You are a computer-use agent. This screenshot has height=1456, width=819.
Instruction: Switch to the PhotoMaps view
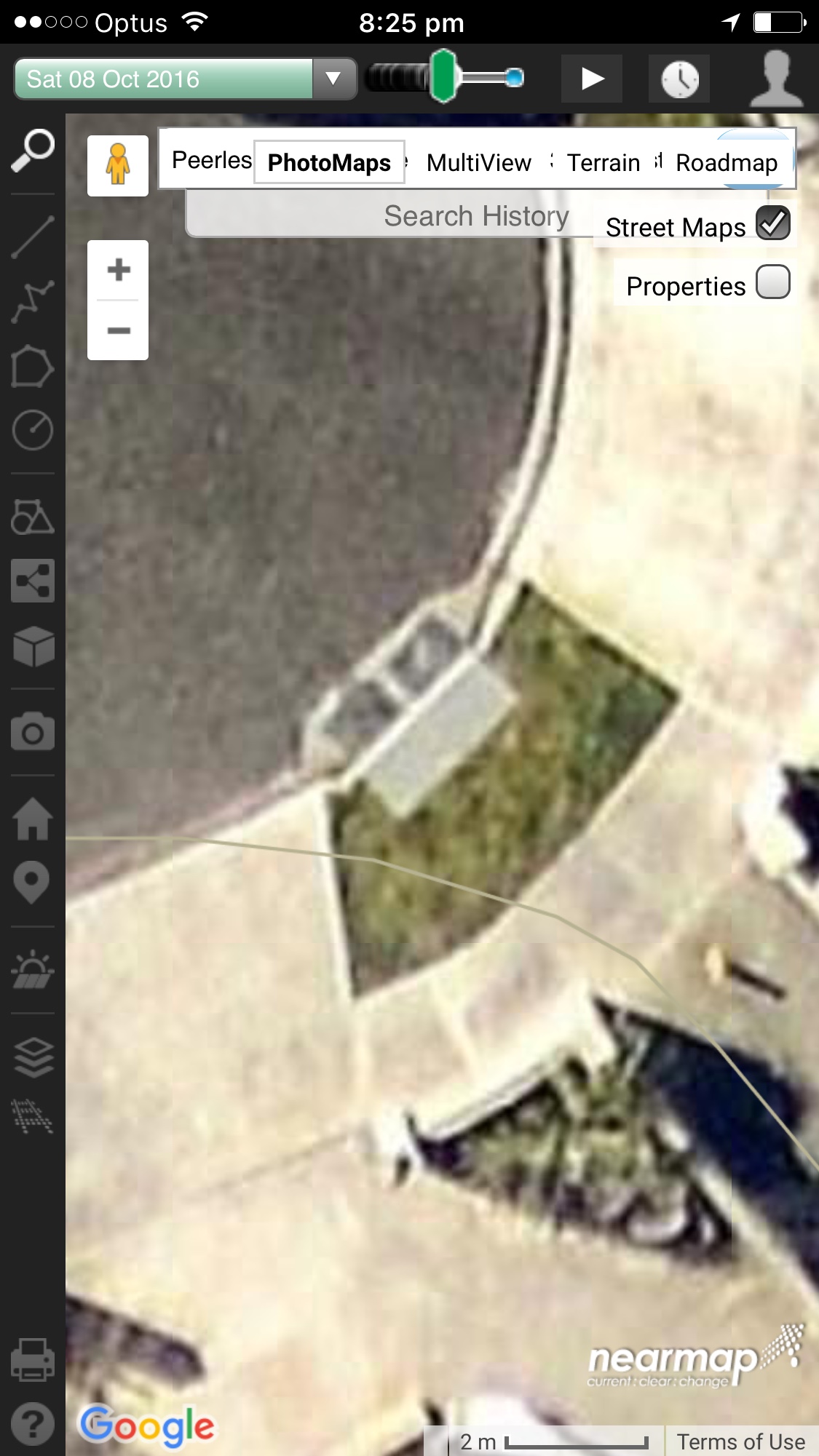coord(329,162)
